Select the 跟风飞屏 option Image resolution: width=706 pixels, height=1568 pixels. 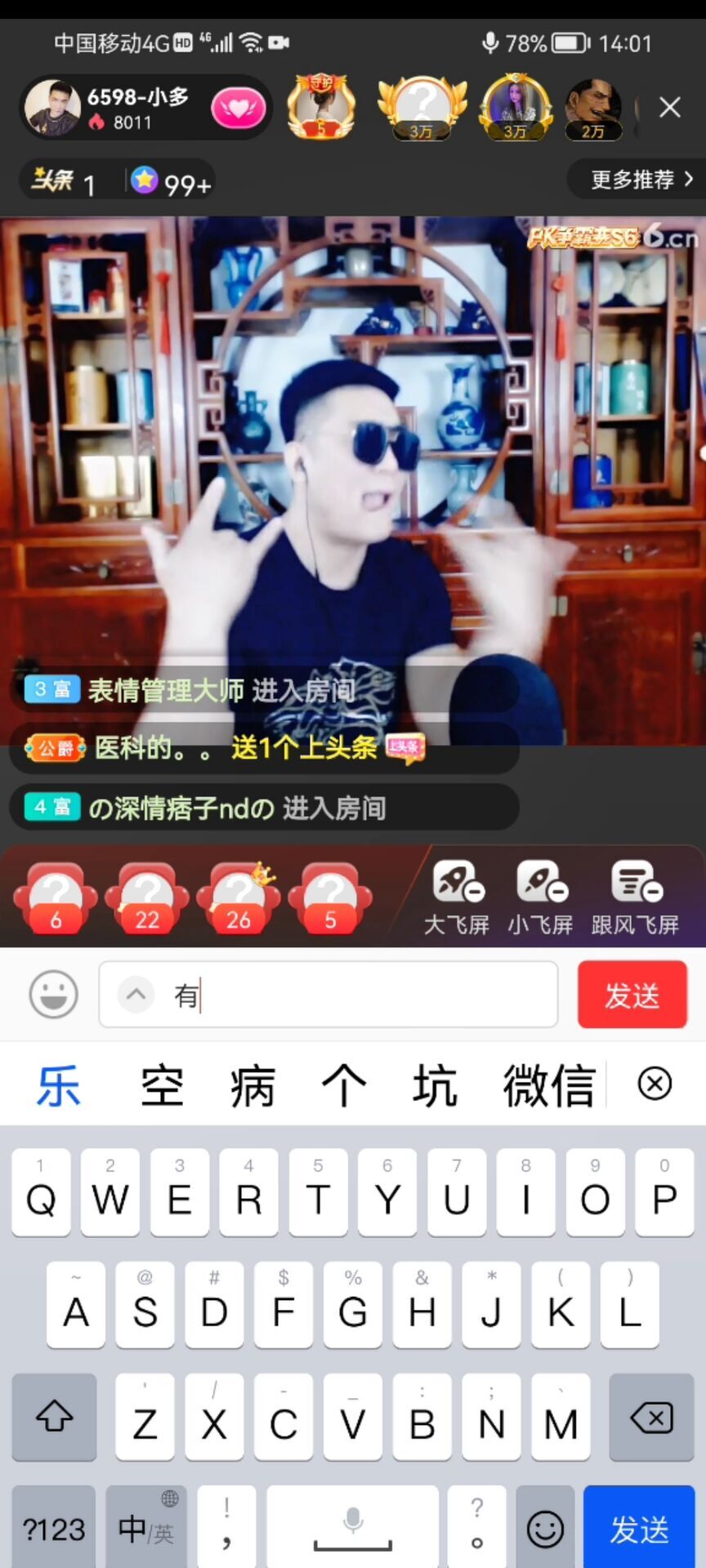point(635,896)
